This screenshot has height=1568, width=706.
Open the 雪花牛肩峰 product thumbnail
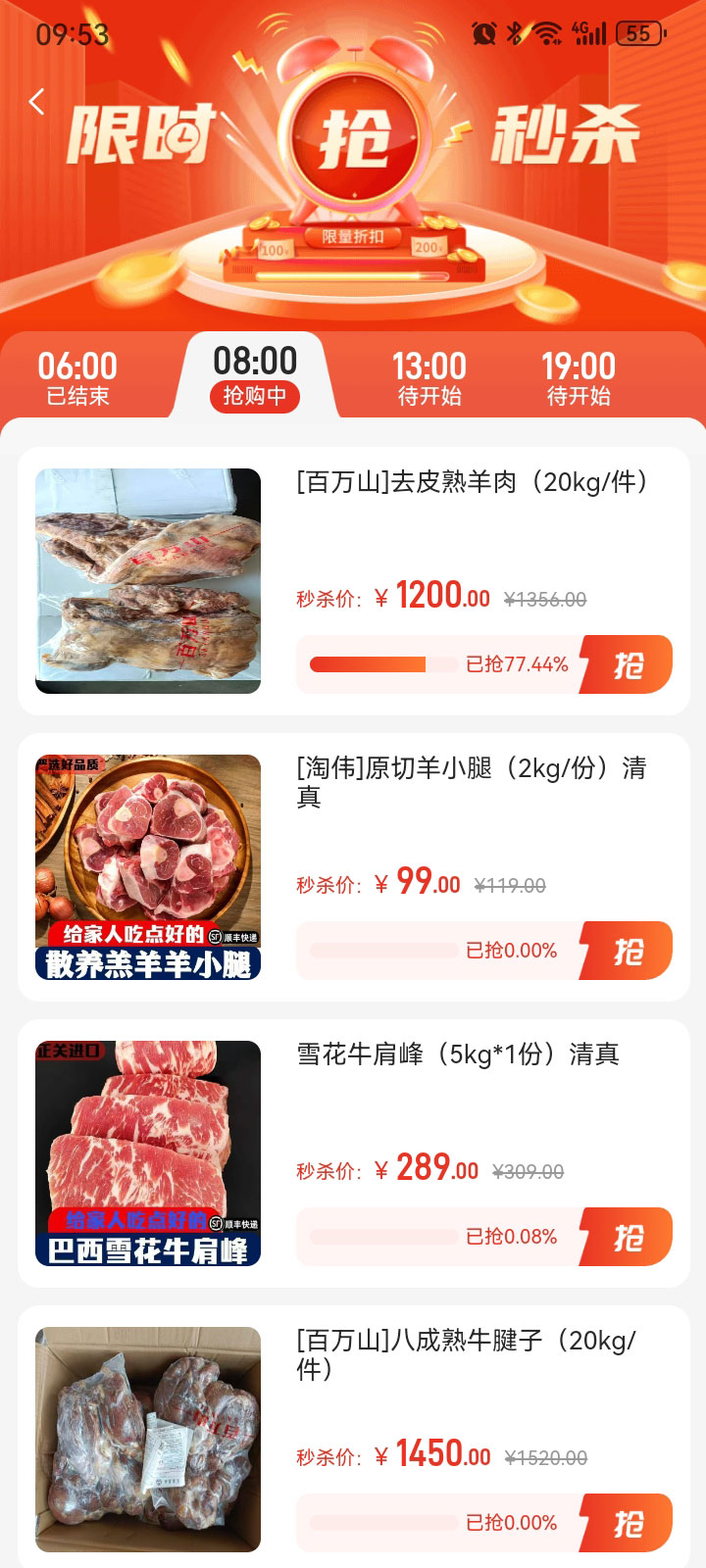click(147, 1151)
